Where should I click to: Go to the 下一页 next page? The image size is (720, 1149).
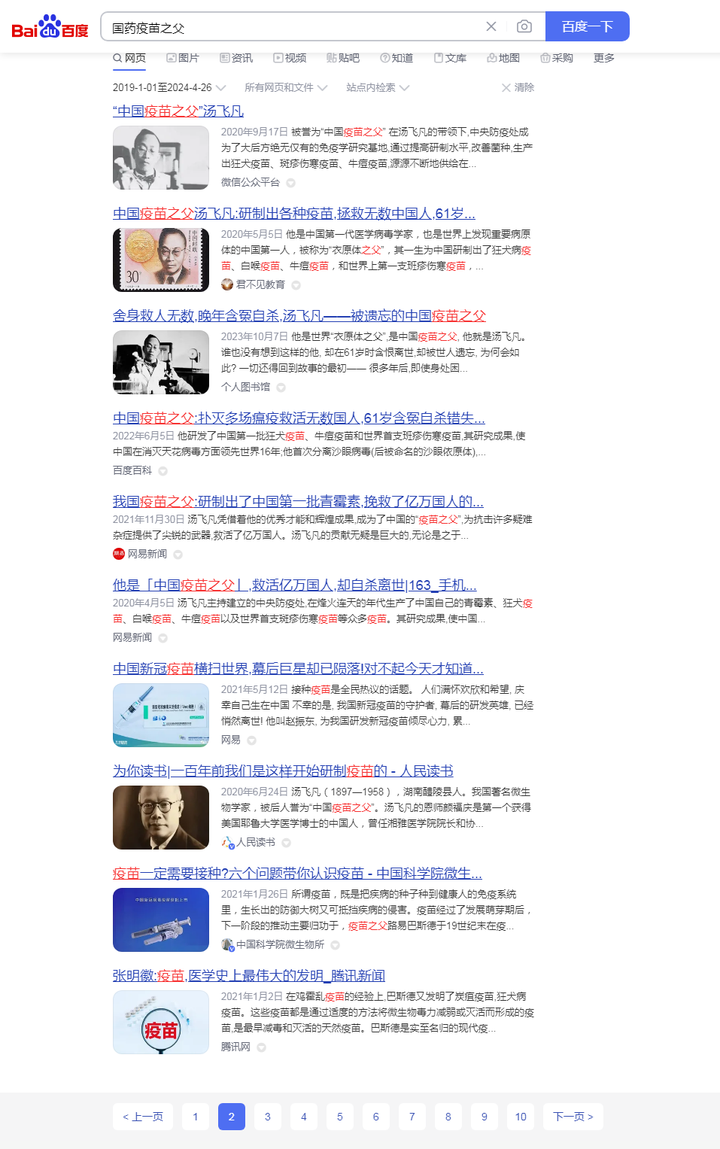572,1116
